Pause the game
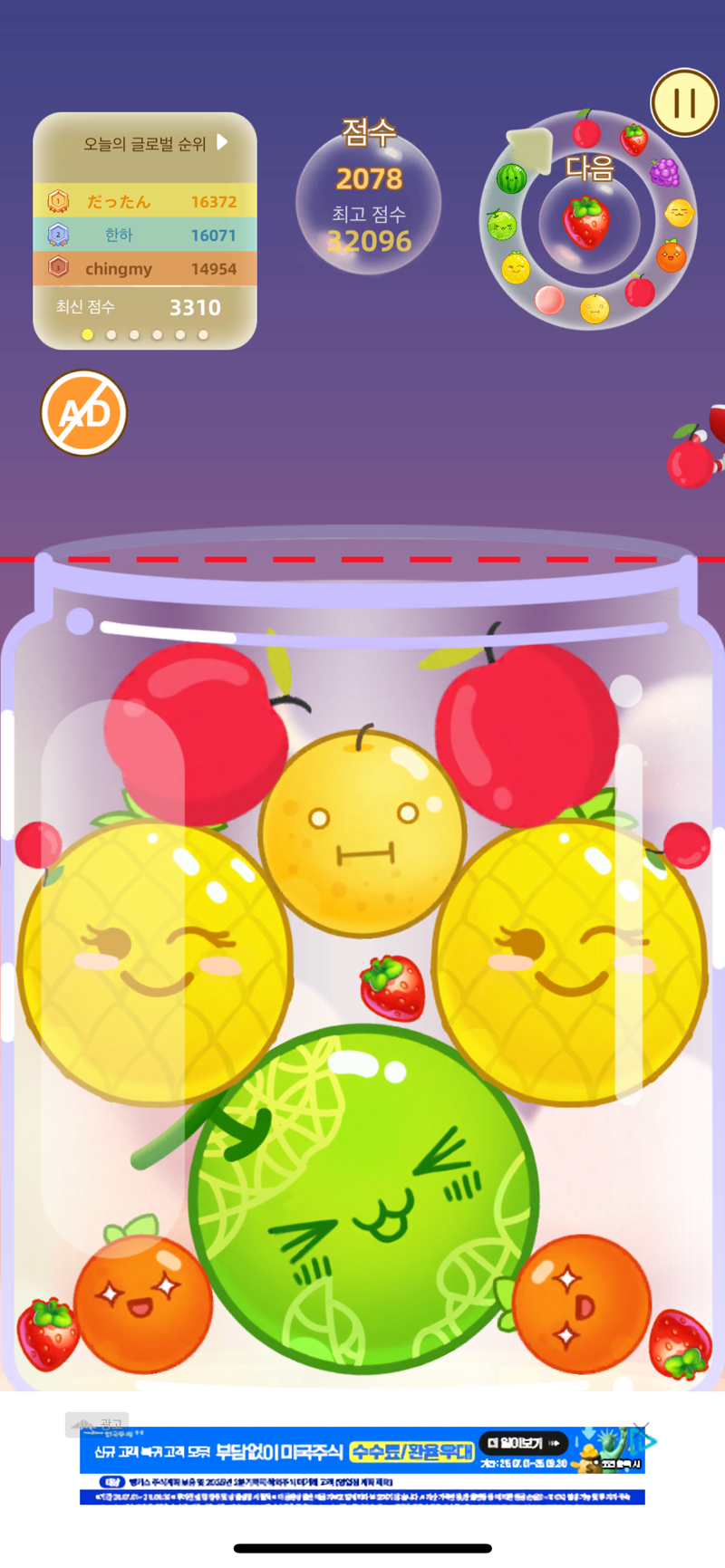The image size is (725, 1568). click(x=685, y=102)
